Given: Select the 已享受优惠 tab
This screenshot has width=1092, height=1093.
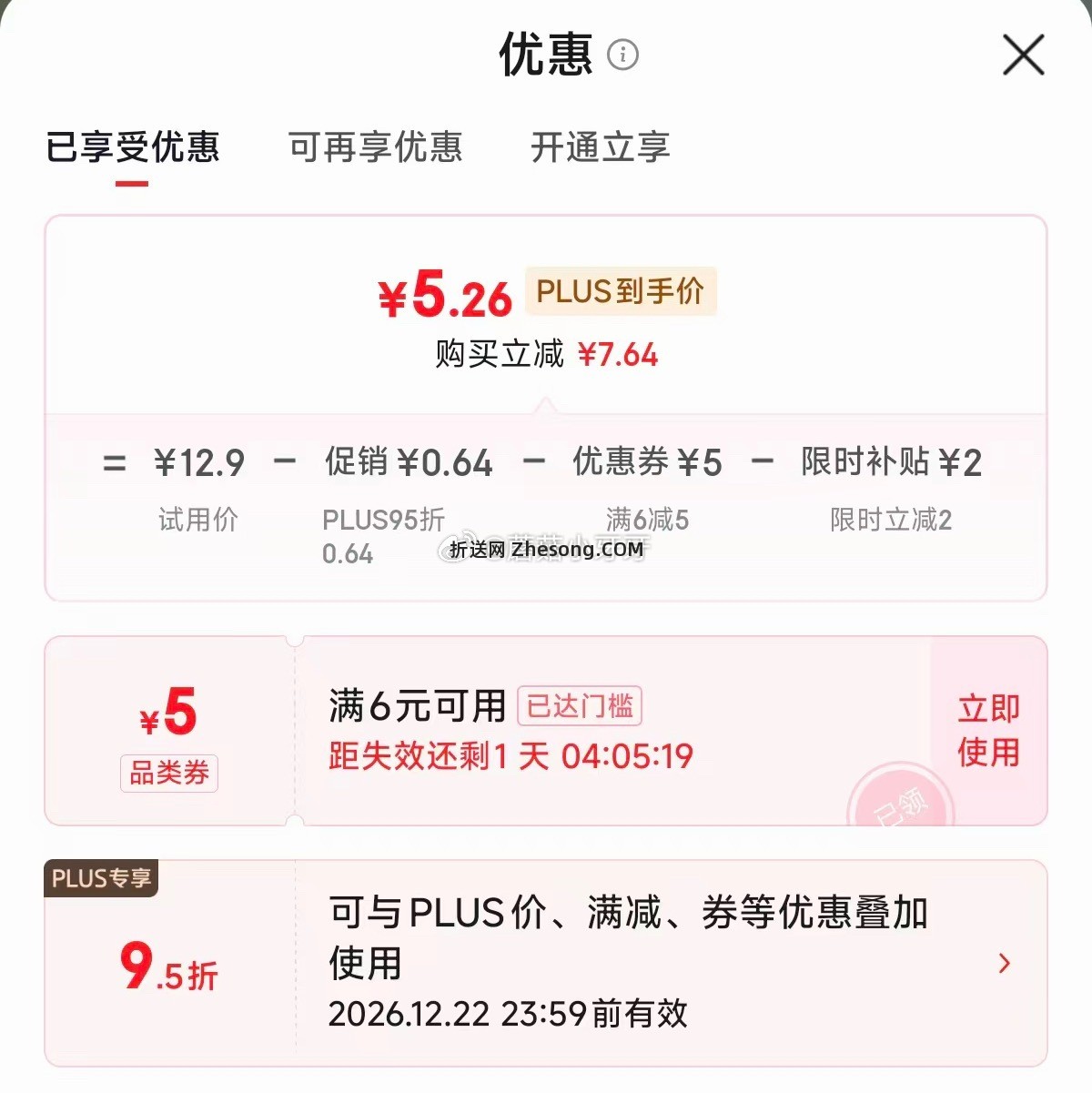Looking at the screenshot, I should (x=132, y=148).
